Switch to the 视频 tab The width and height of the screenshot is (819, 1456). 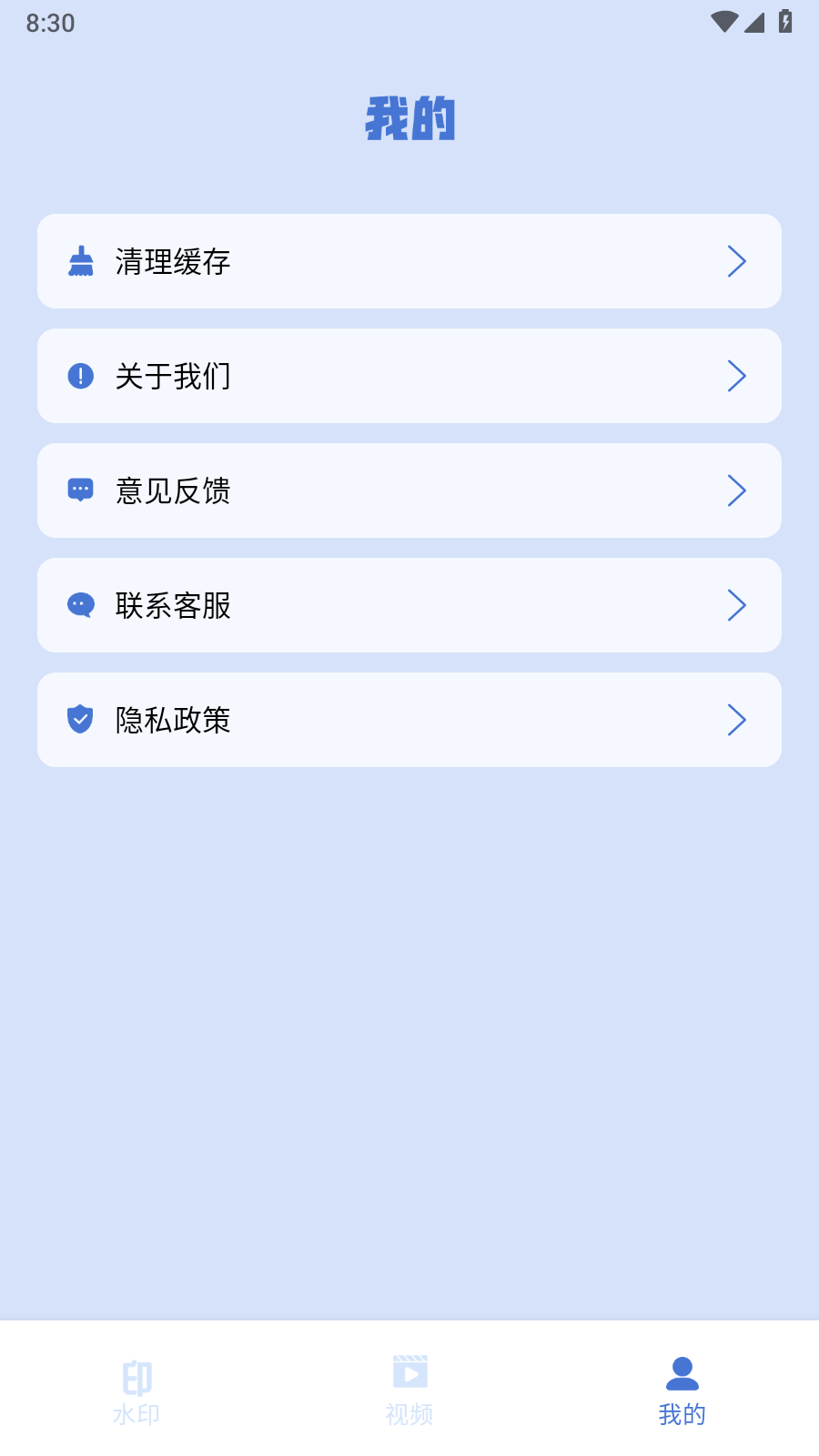click(408, 1392)
